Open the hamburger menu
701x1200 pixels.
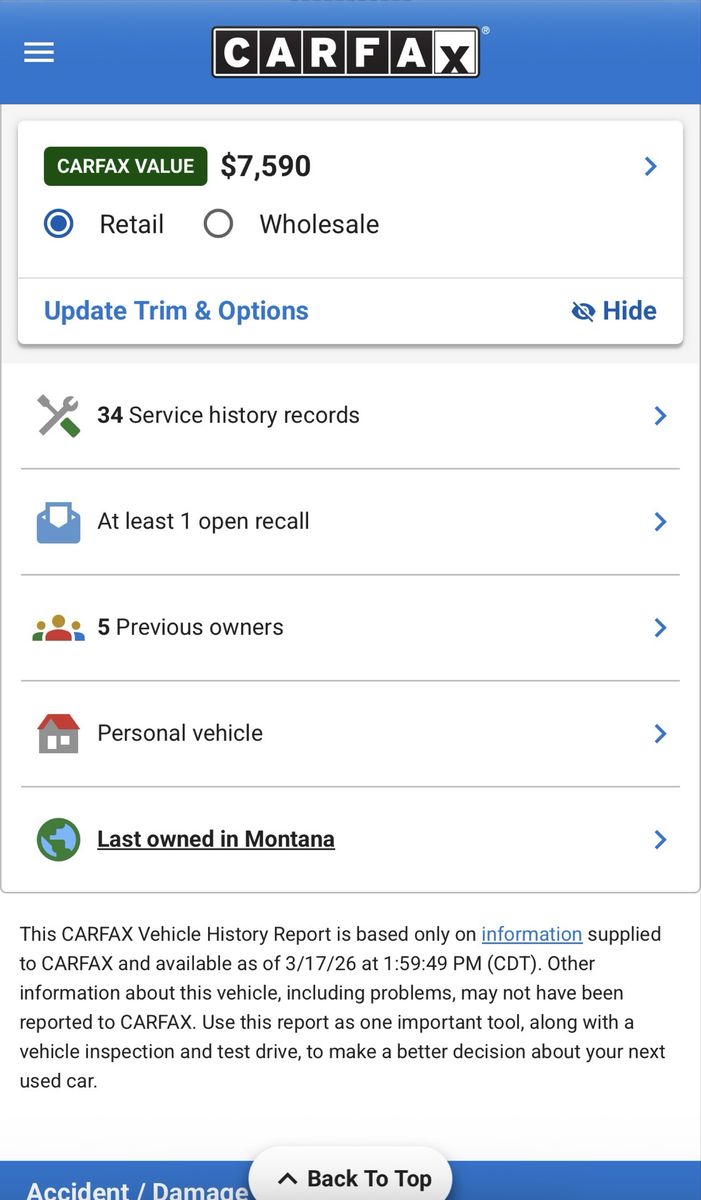39,53
